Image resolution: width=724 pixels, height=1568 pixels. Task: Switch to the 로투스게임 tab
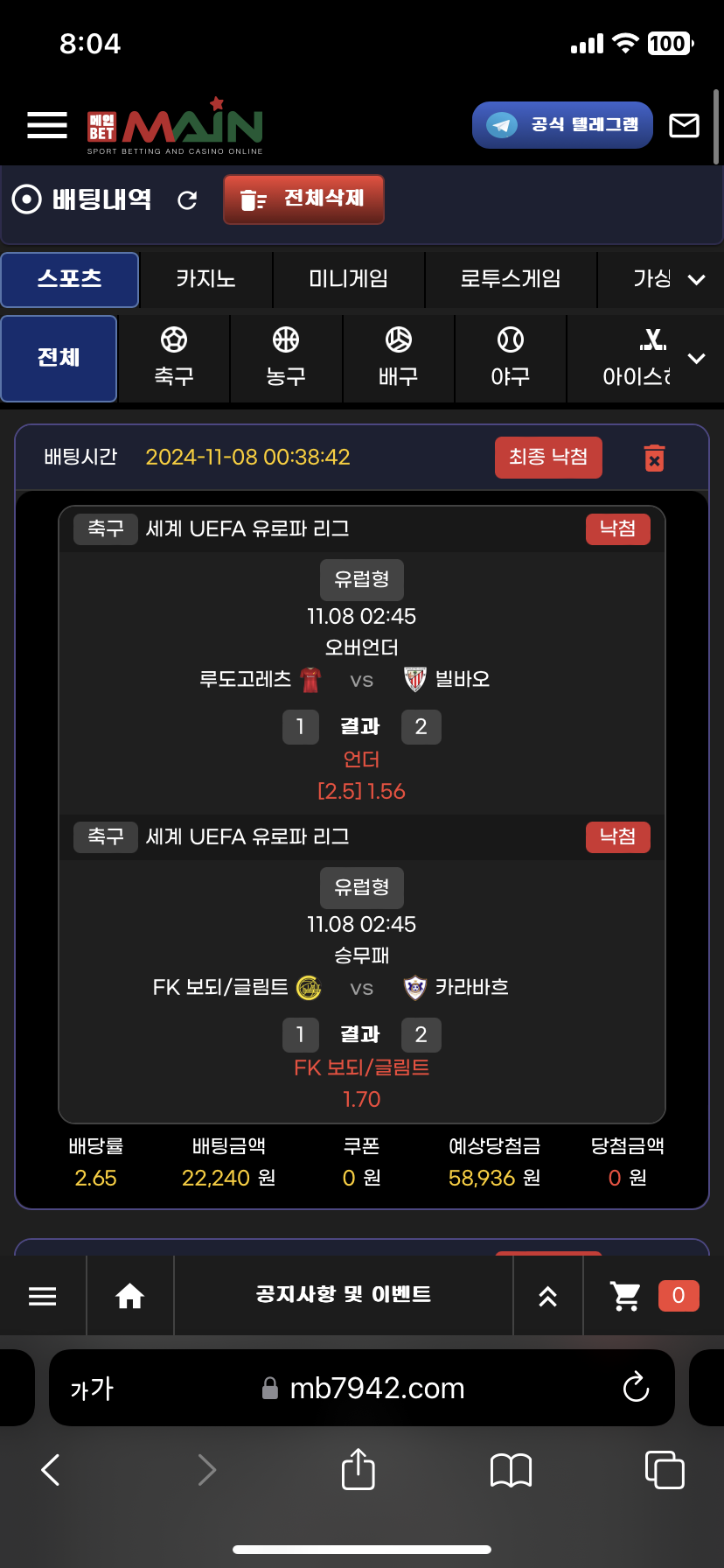point(510,279)
